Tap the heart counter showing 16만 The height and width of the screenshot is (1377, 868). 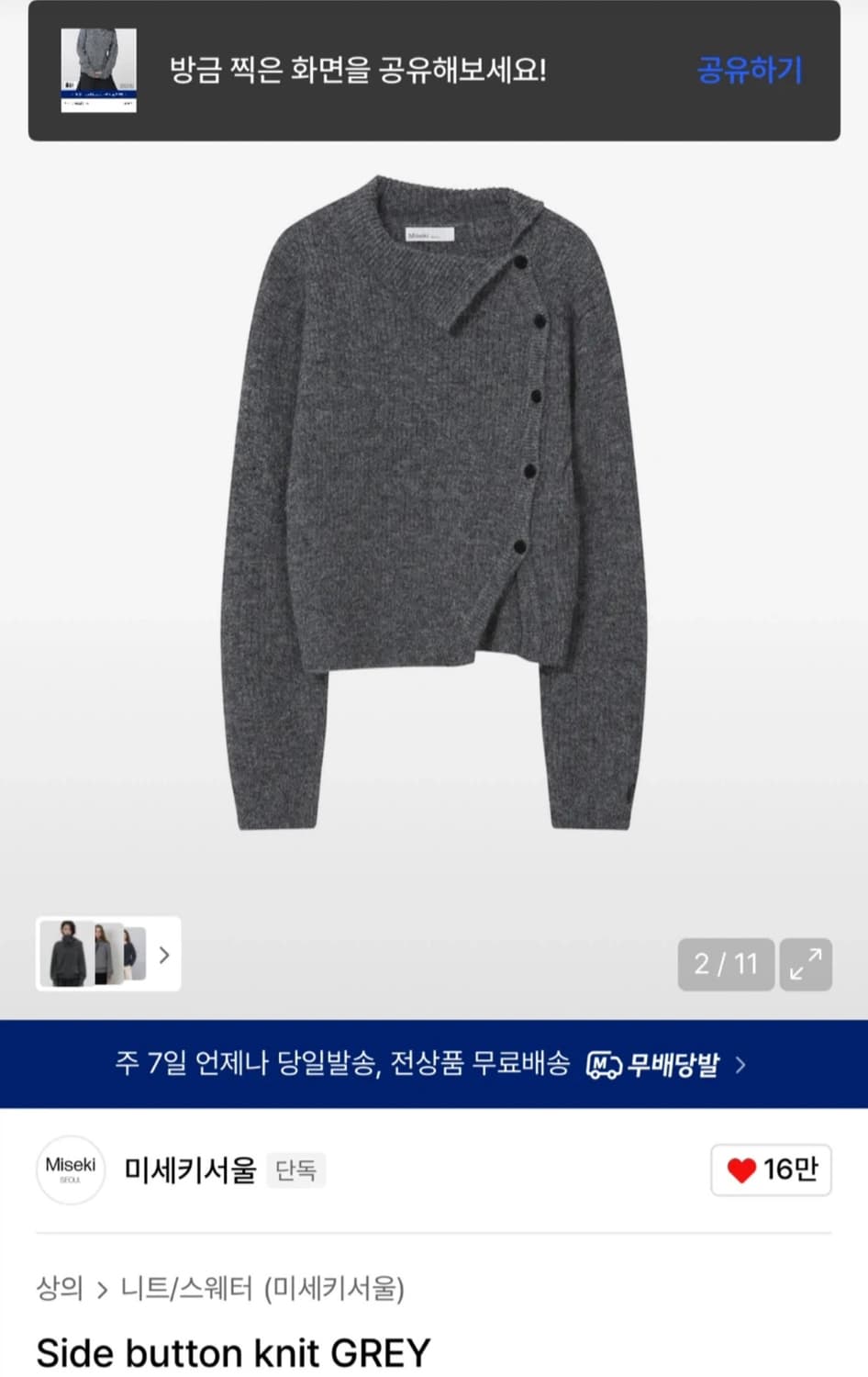[x=771, y=1170]
